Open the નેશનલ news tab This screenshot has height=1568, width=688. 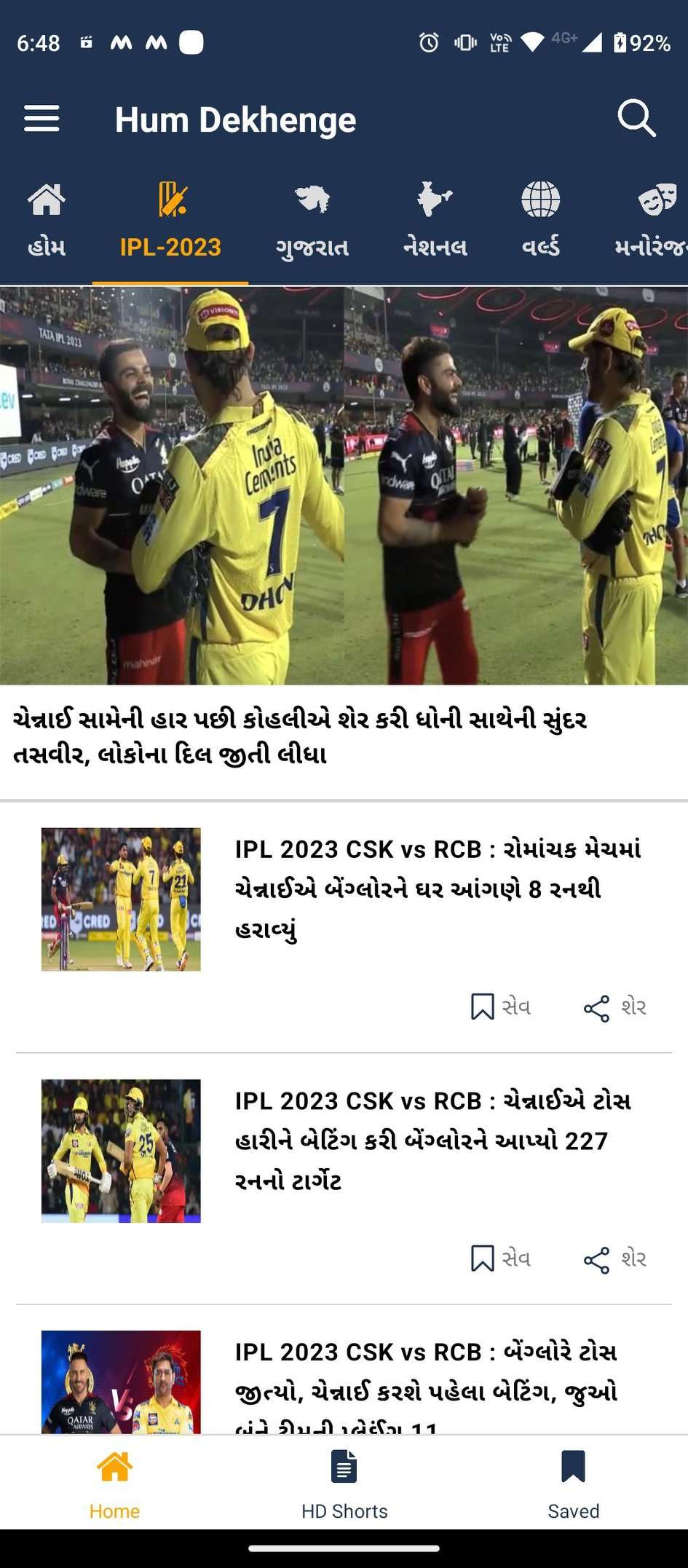[x=435, y=220]
